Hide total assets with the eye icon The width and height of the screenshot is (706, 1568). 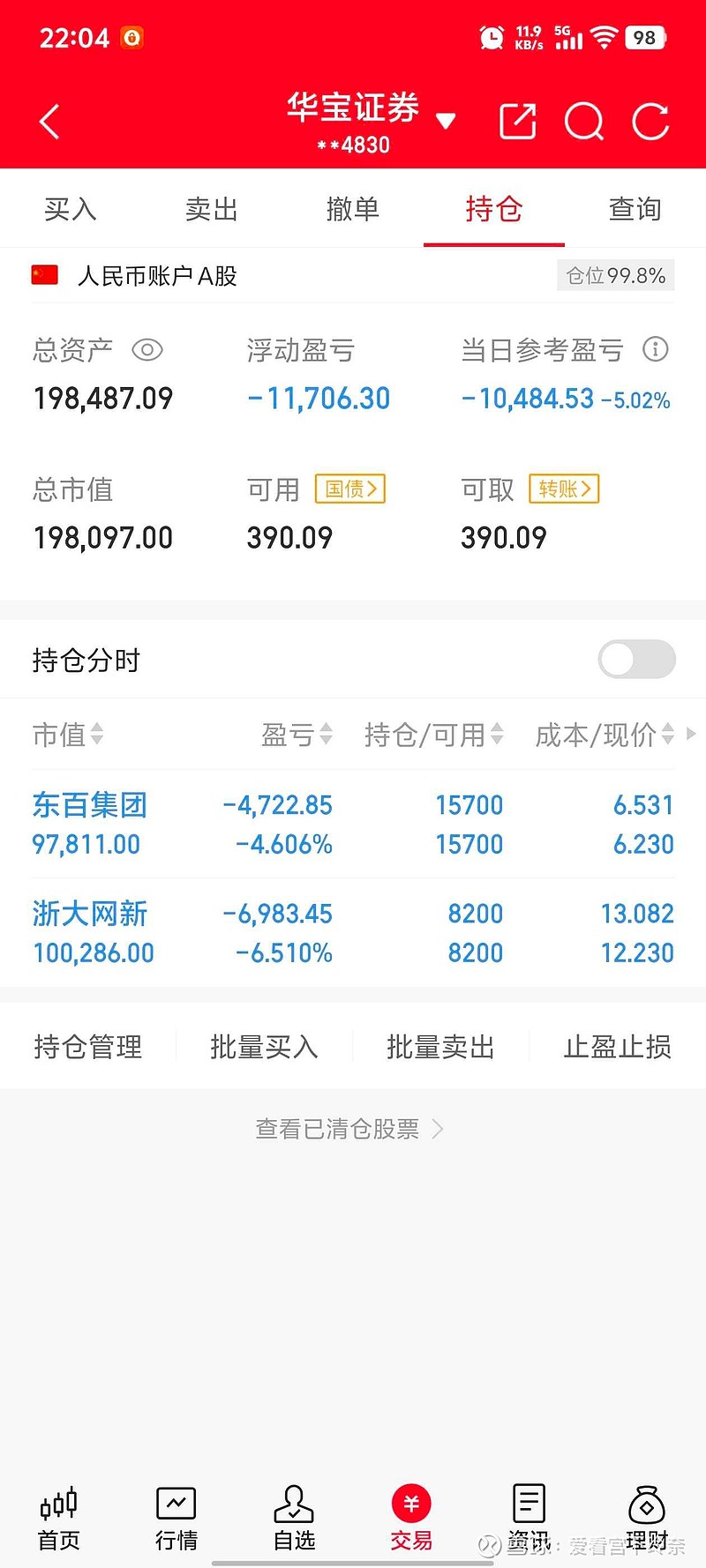pyautogui.click(x=147, y=350)
